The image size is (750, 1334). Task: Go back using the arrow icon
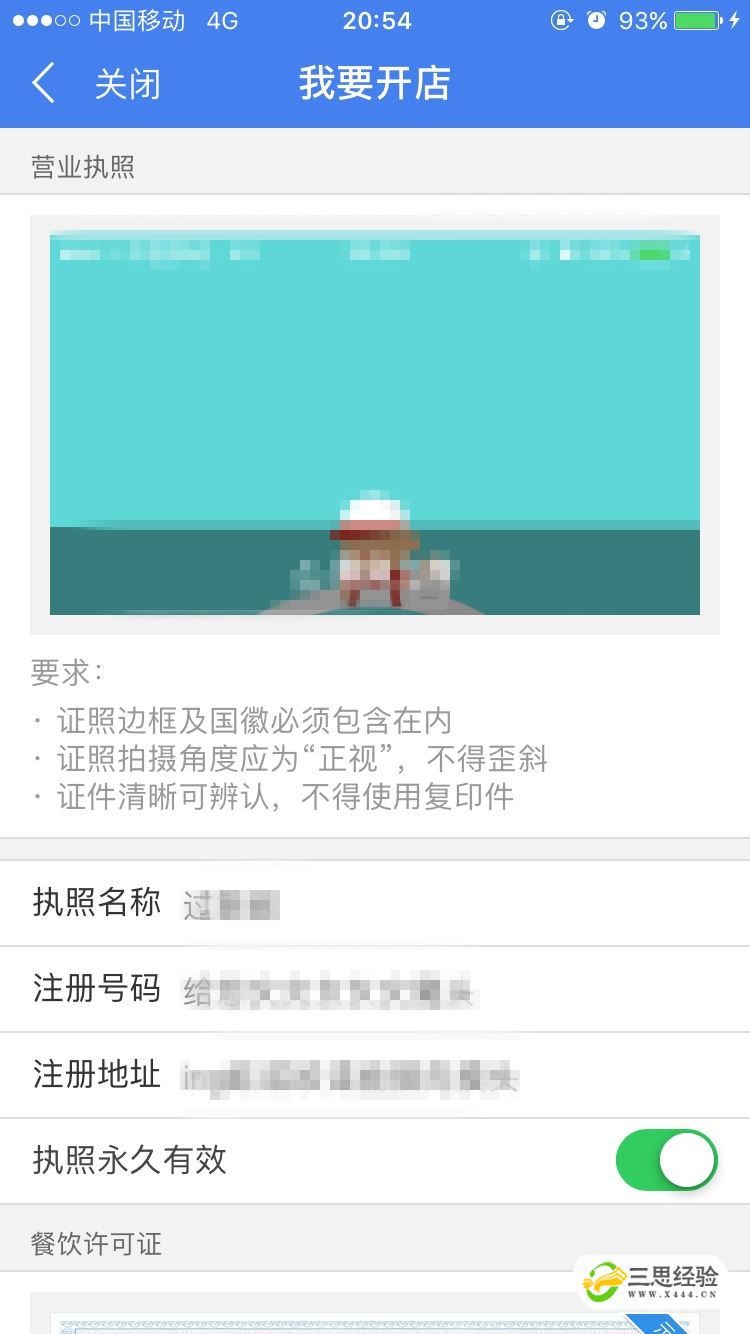[x=43, y=83]
